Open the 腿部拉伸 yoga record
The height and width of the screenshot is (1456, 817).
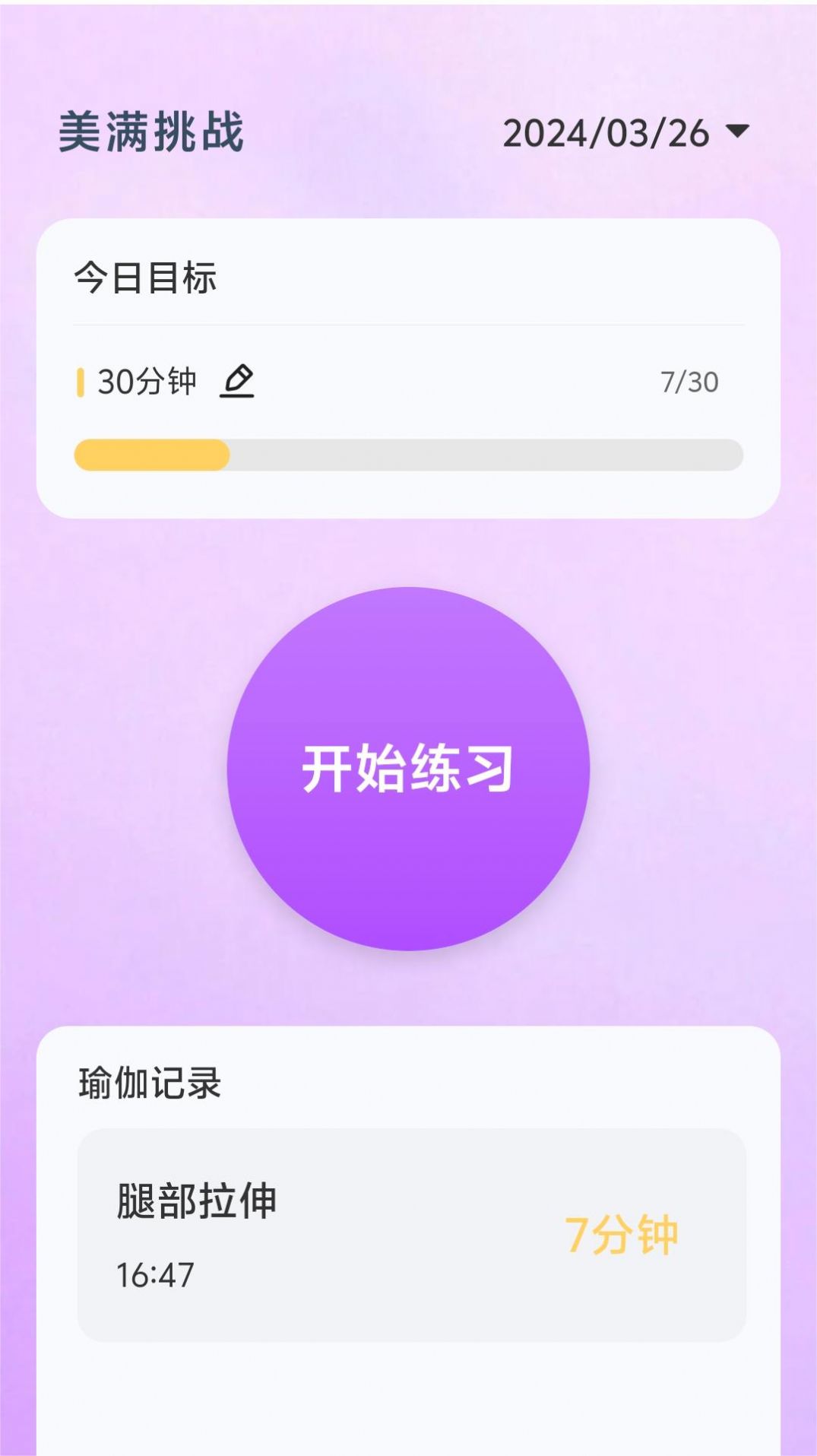click(411, 1235)
